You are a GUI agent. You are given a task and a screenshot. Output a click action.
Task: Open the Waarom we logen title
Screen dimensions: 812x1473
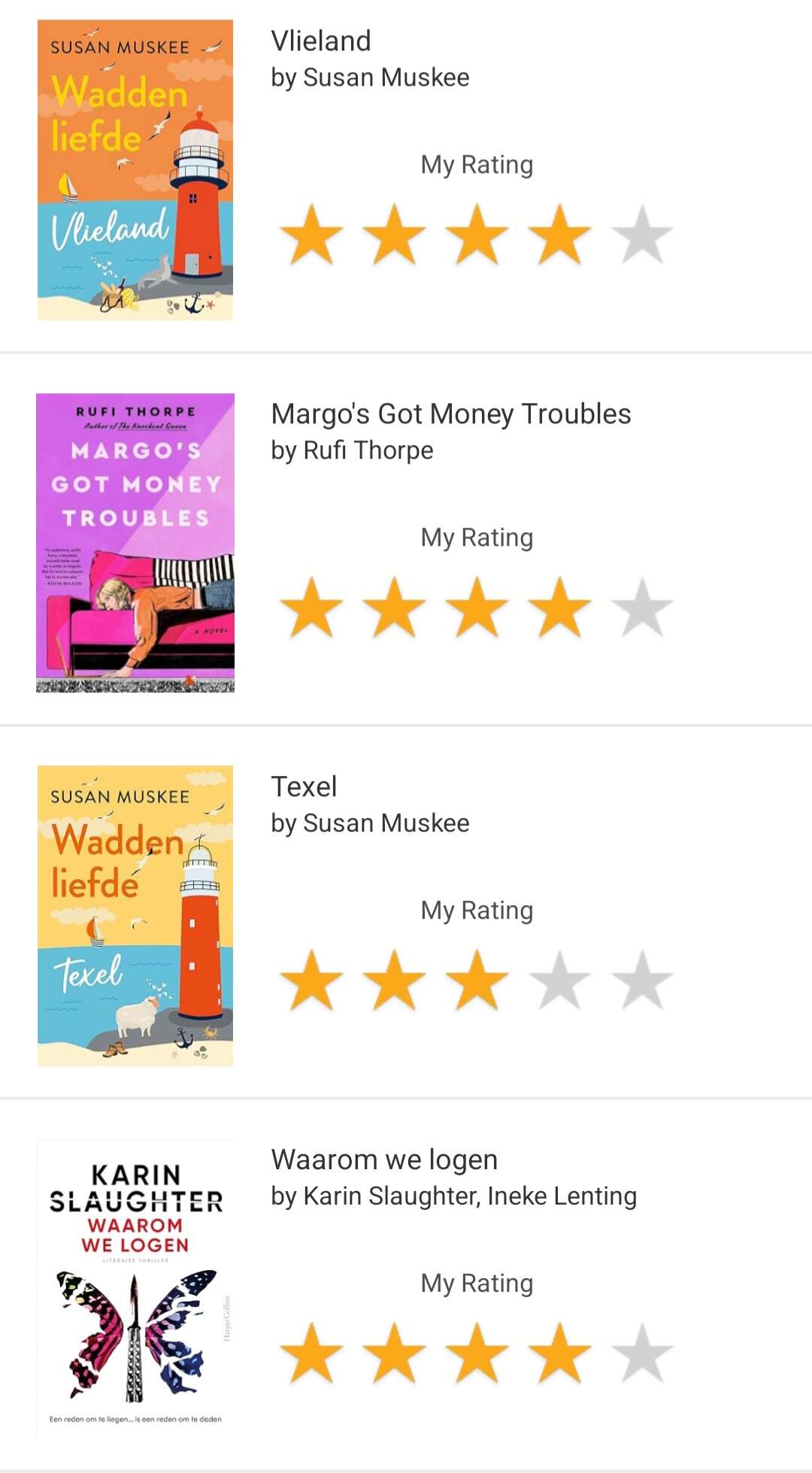pos(384,1159)
